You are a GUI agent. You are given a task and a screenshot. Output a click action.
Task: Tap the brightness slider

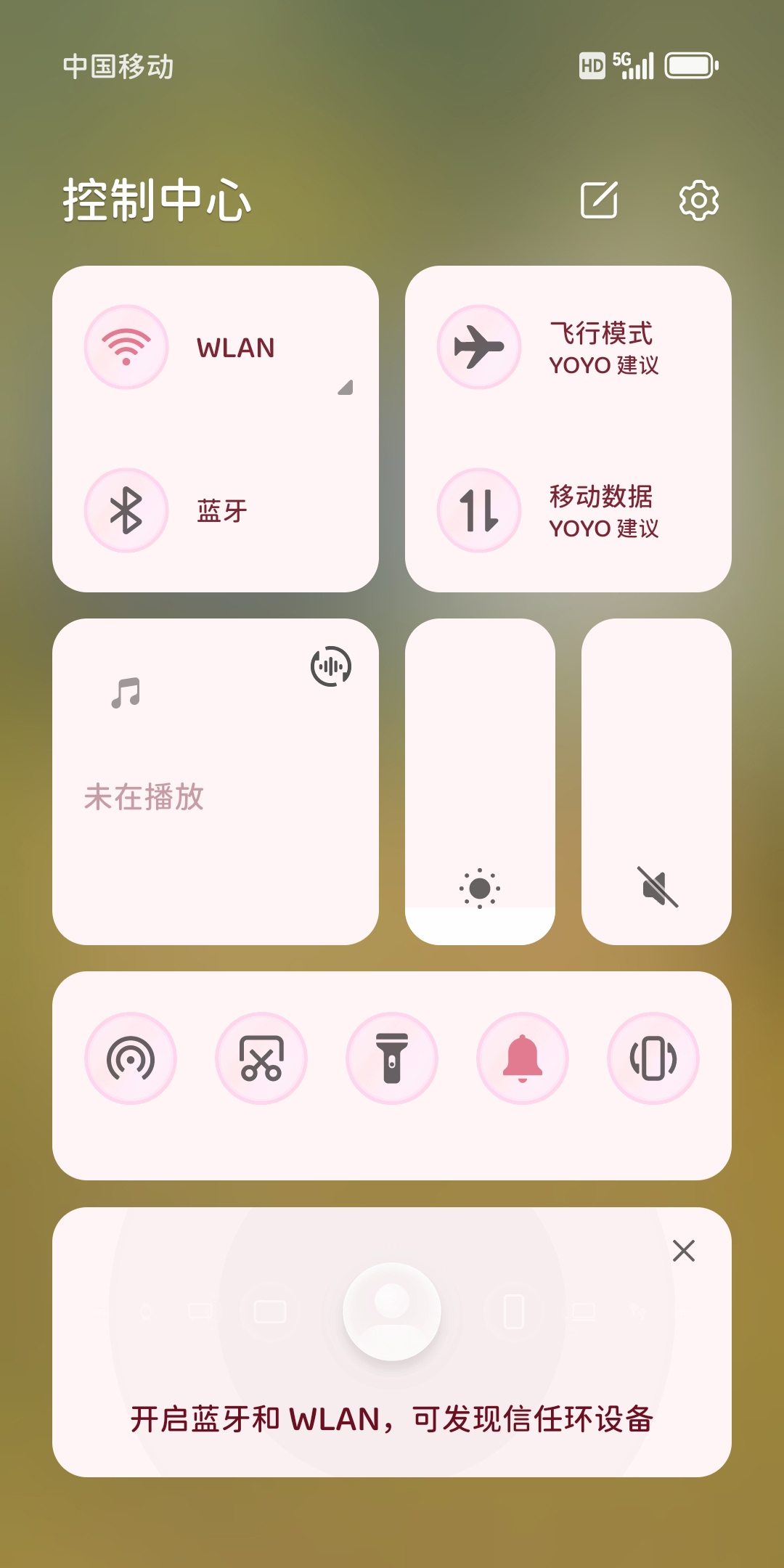[480, 781]
